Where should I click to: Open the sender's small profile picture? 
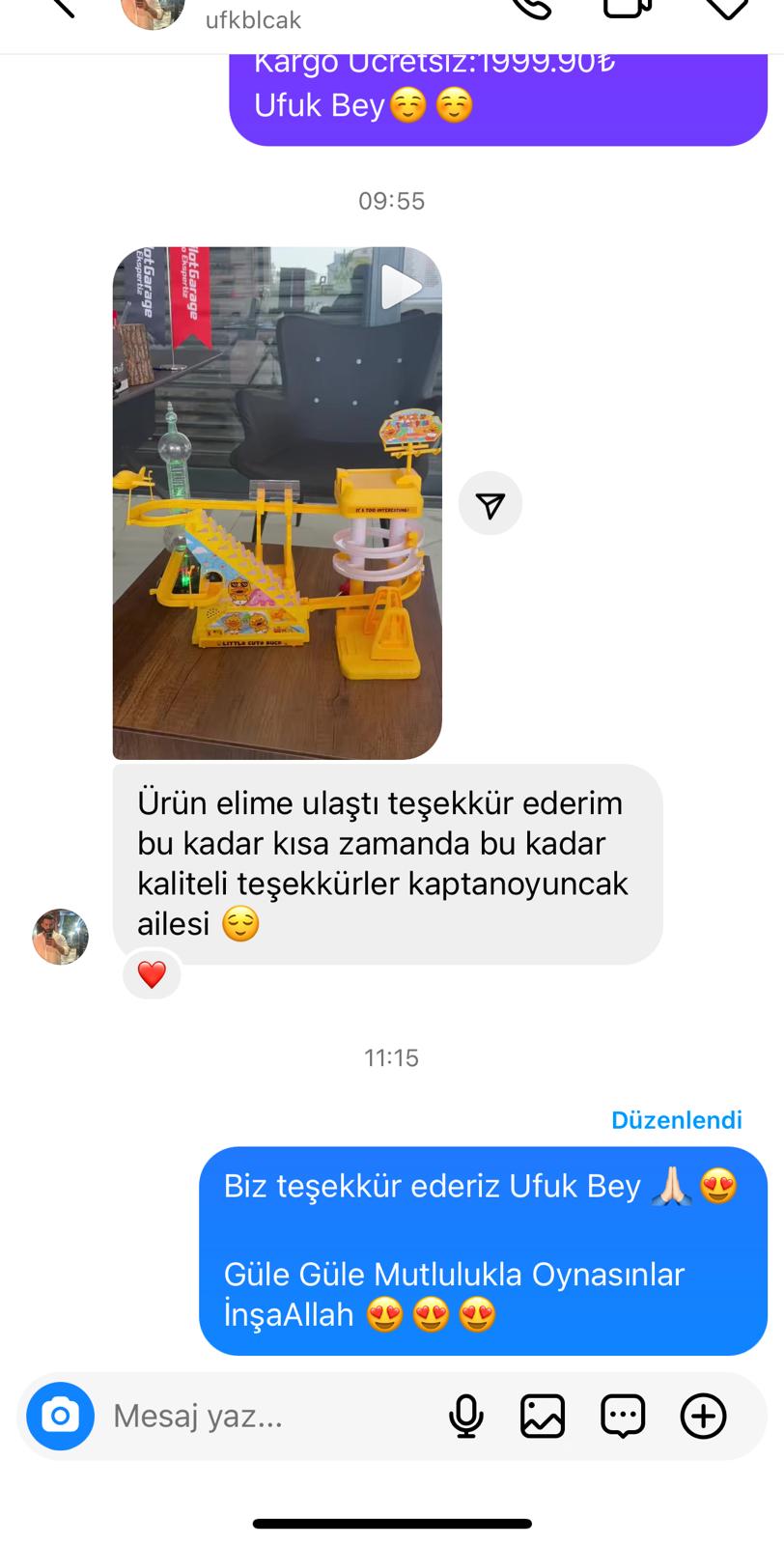click(61, 937)
